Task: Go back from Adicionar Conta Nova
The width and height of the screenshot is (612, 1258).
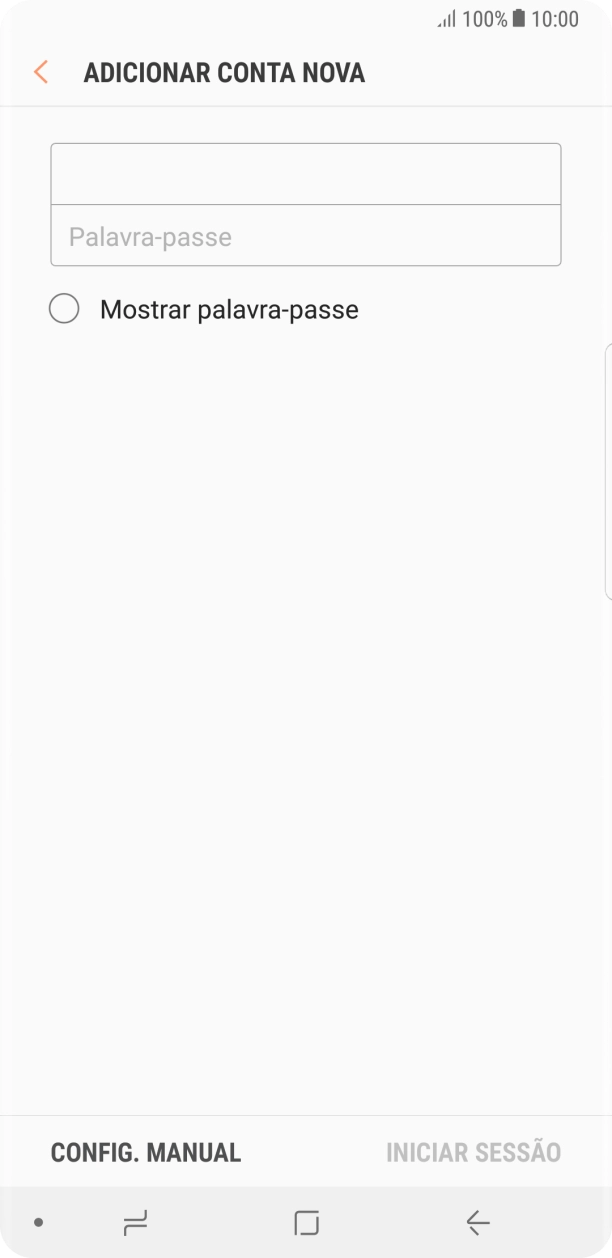Action: [41, 72]
